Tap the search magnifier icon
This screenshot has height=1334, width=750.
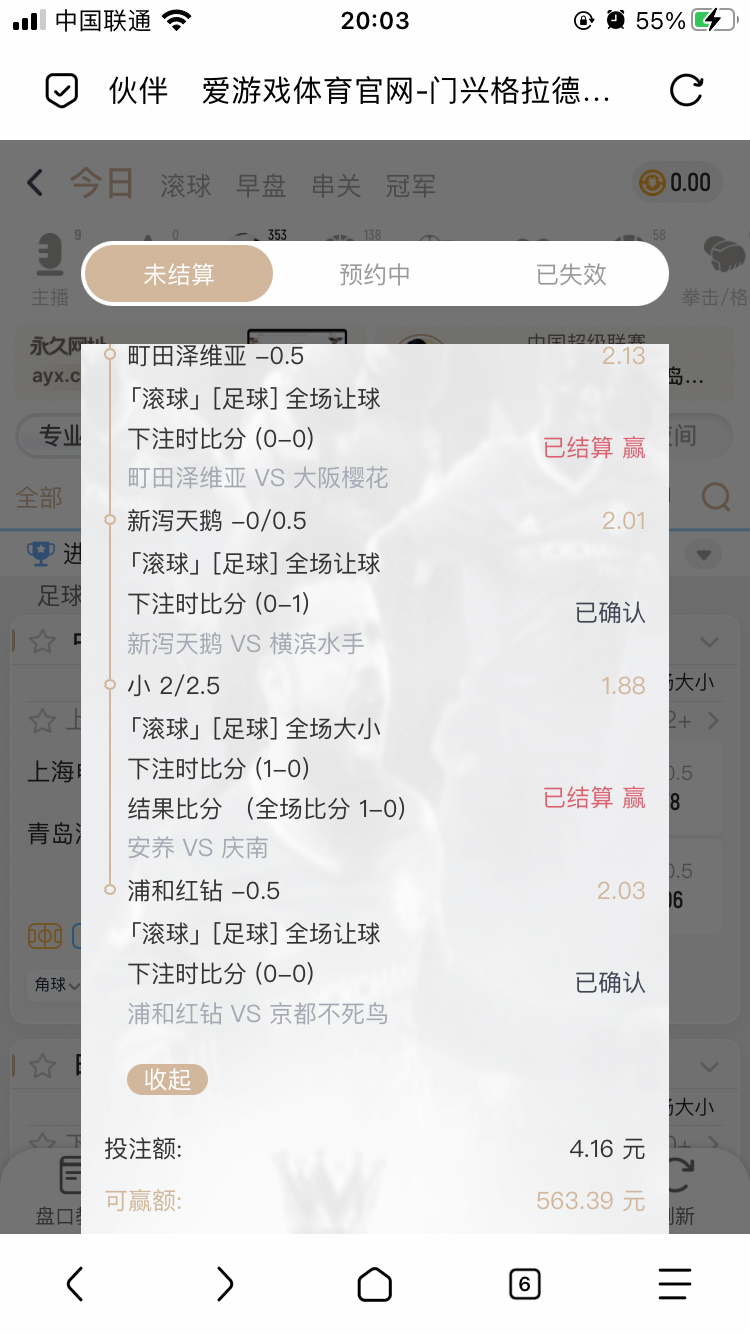716,496
